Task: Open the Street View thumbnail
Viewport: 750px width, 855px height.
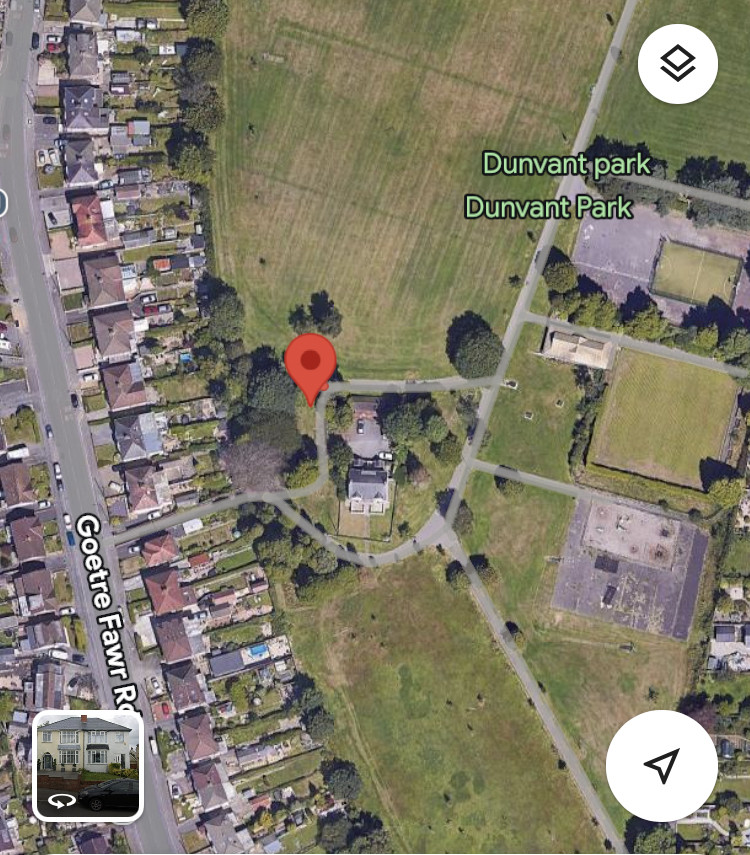Action: click(x=88, y=765)
